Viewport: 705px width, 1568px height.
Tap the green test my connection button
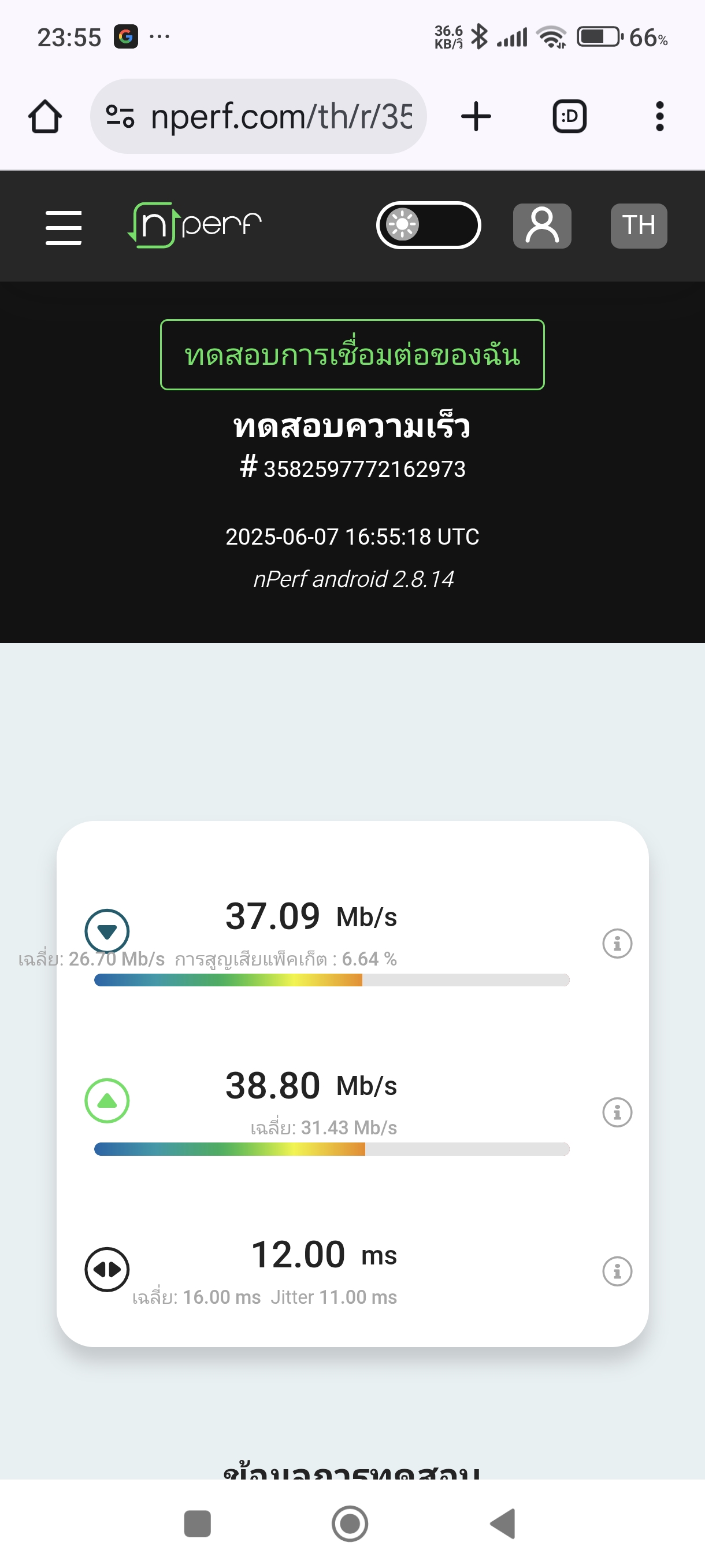pos(352,355)
